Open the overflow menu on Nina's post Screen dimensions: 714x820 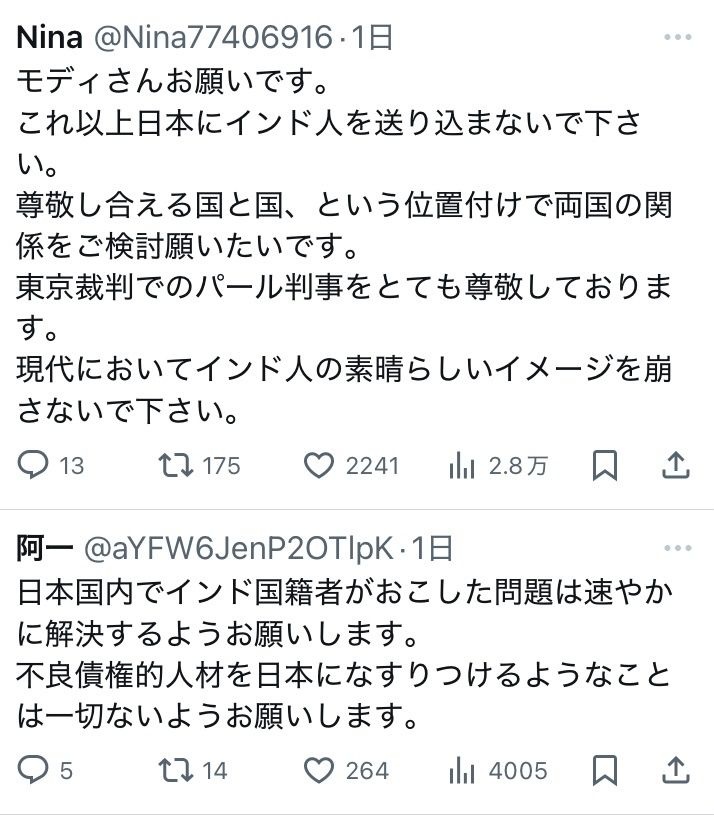[x=677, y=37]
